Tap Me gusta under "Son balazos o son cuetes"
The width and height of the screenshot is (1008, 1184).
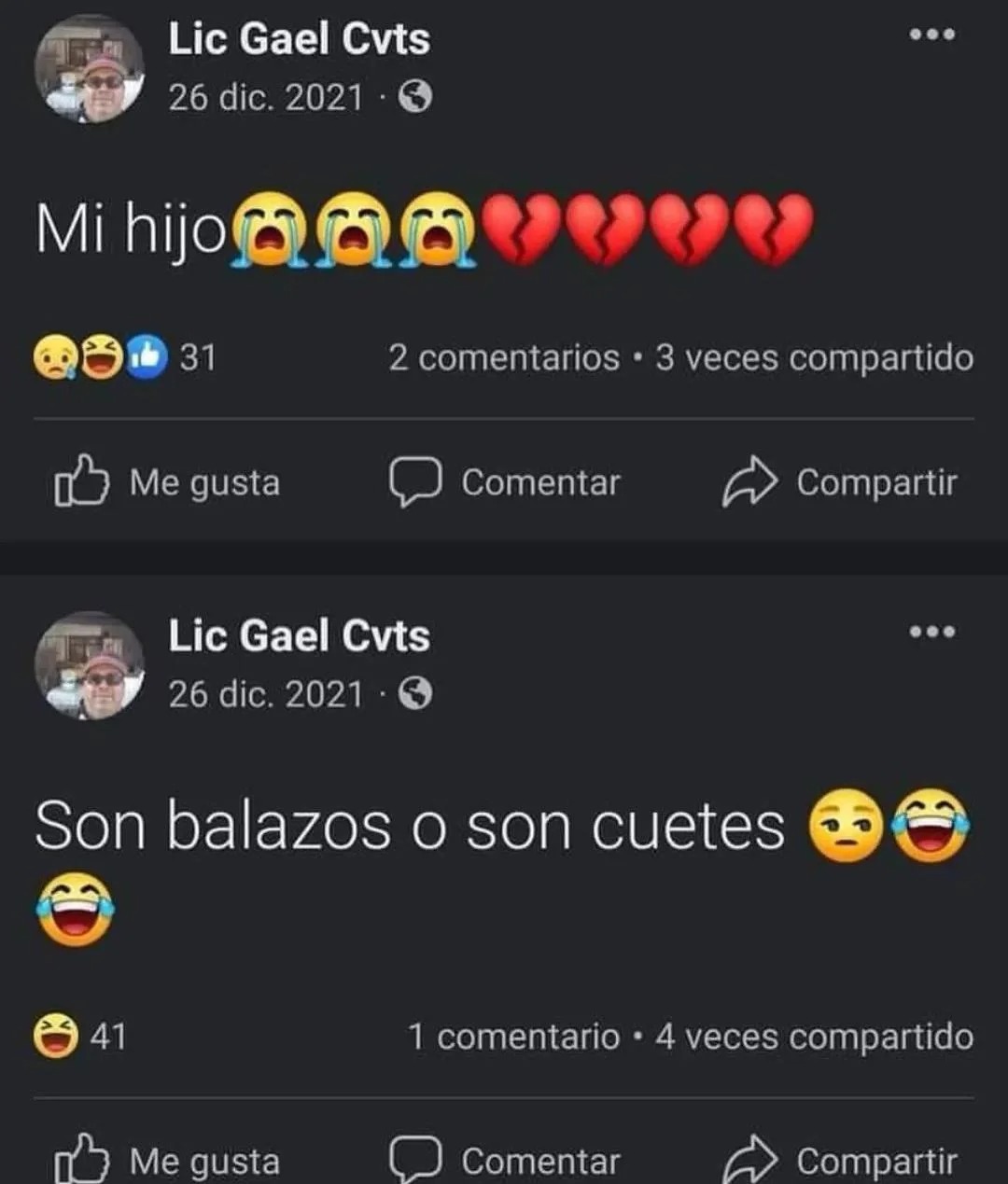[168, 1161]
